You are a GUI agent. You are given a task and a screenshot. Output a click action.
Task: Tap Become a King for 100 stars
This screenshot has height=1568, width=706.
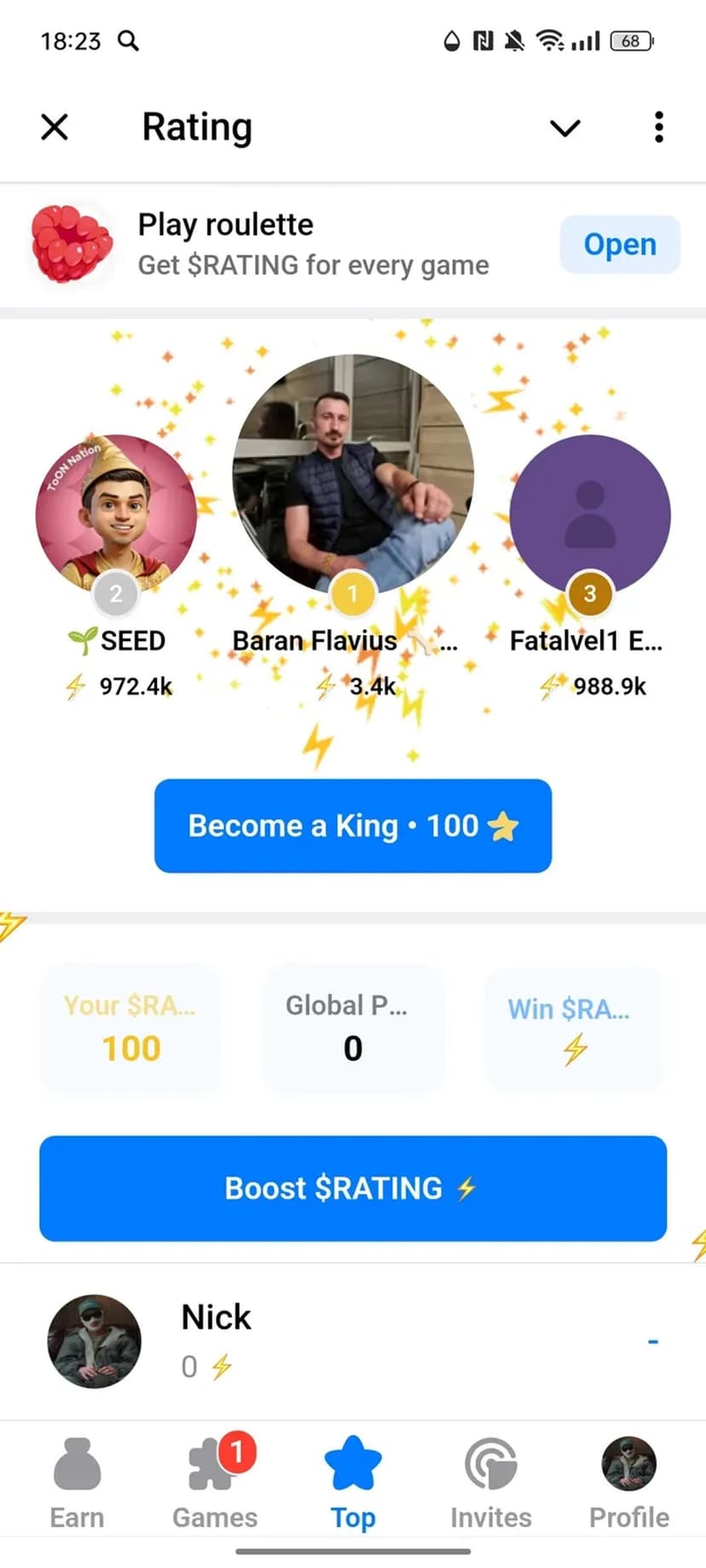click(x=352, y=826)
